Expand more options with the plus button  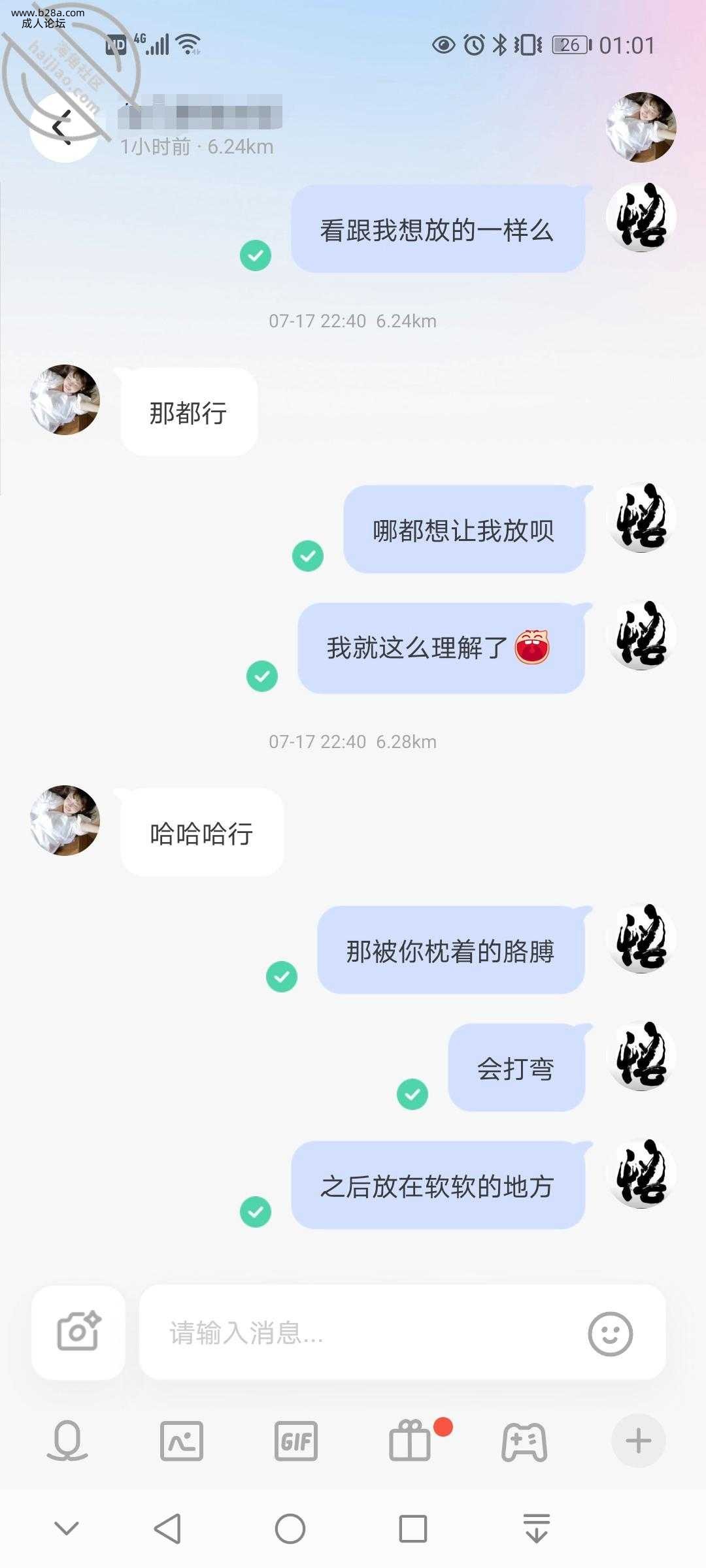[638, 1441]
